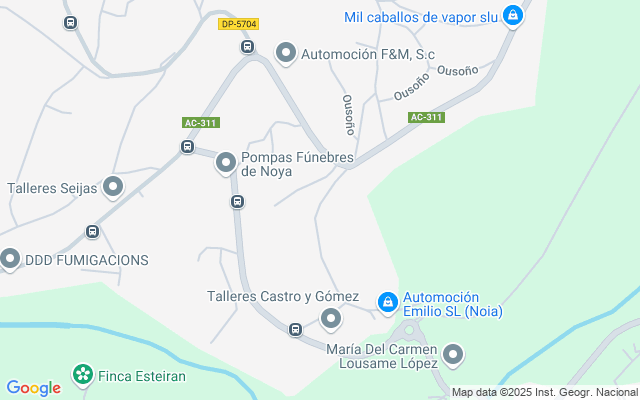Viewport: 640px width, 400px height.
Task: Open Mil caballos de vapor slu marker
Action: pos(513,16)
